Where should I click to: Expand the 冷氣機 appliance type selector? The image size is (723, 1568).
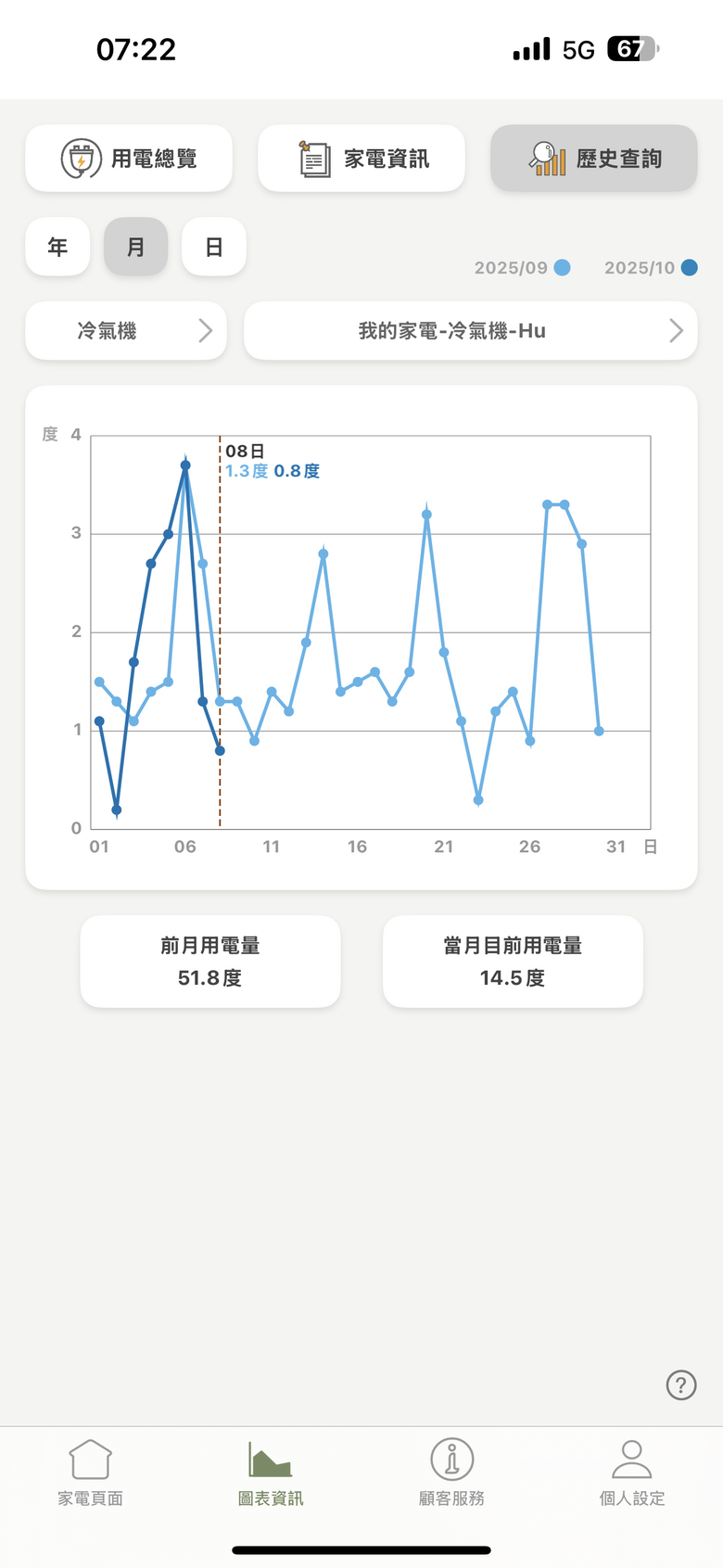click(126, 330)
